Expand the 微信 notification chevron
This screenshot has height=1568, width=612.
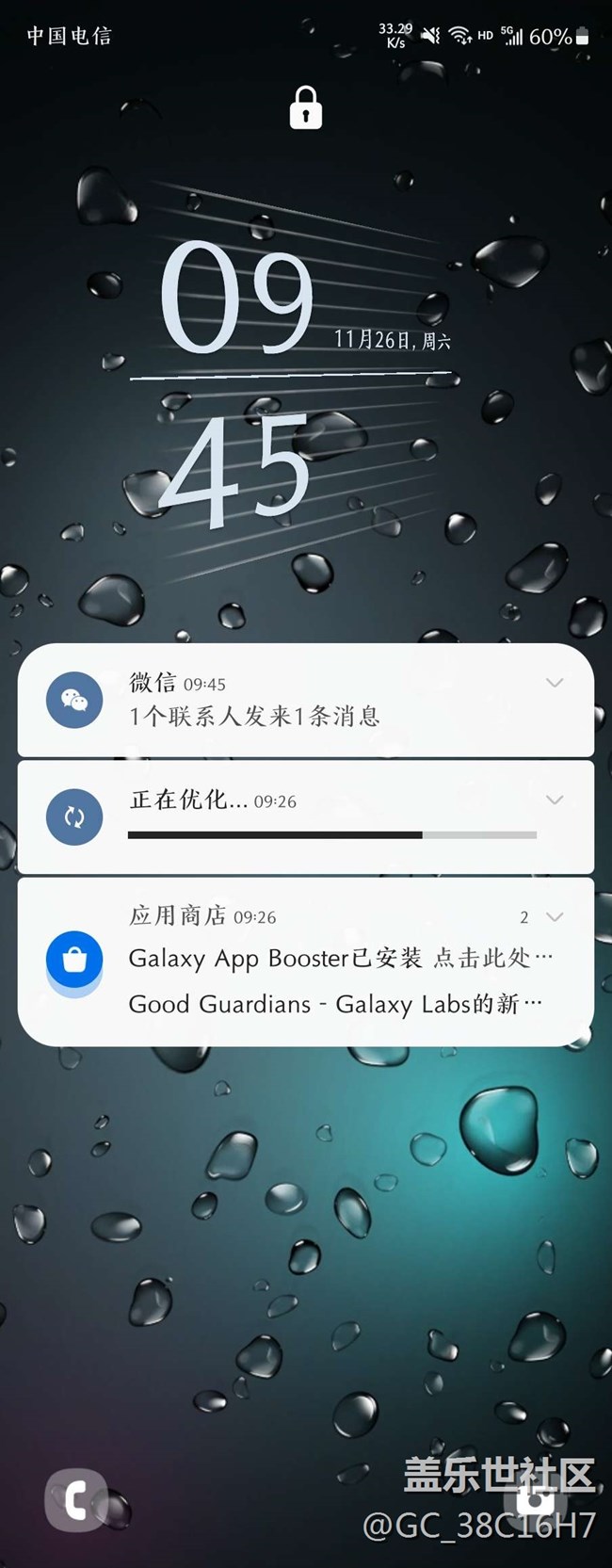[x=555, y=683]
